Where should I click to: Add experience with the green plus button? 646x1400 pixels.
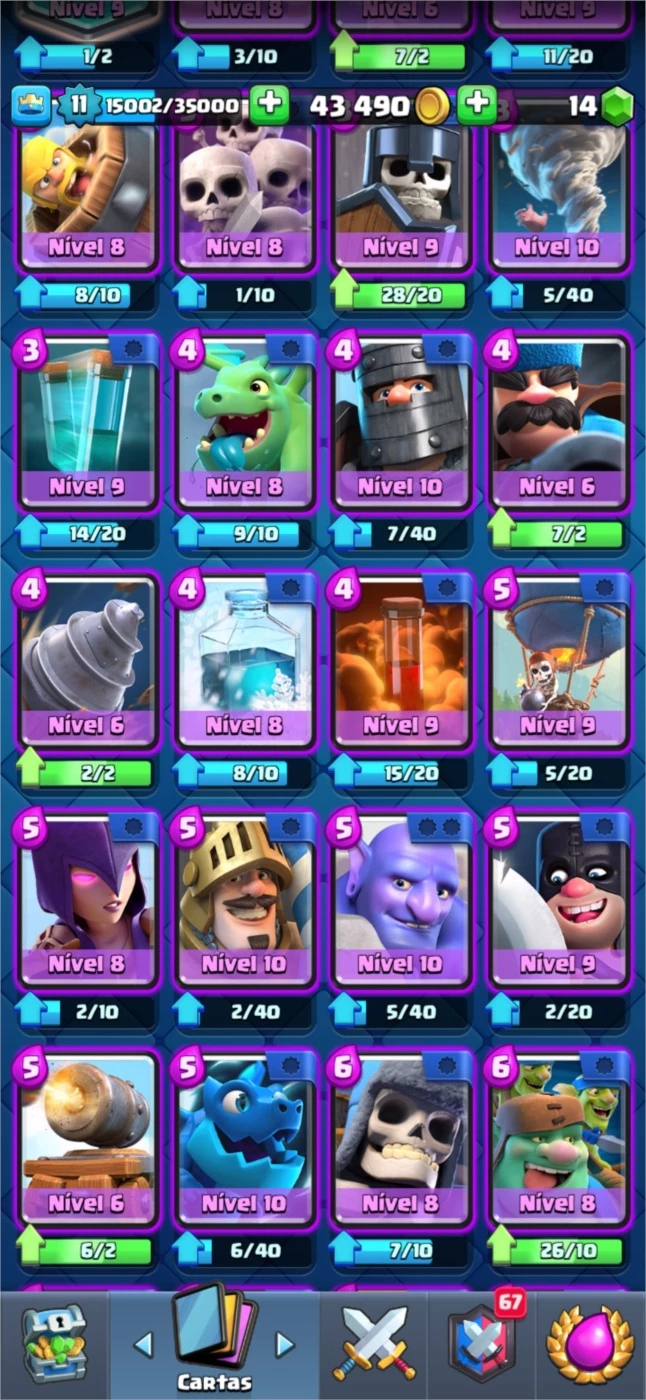click(x=268, y=105)
